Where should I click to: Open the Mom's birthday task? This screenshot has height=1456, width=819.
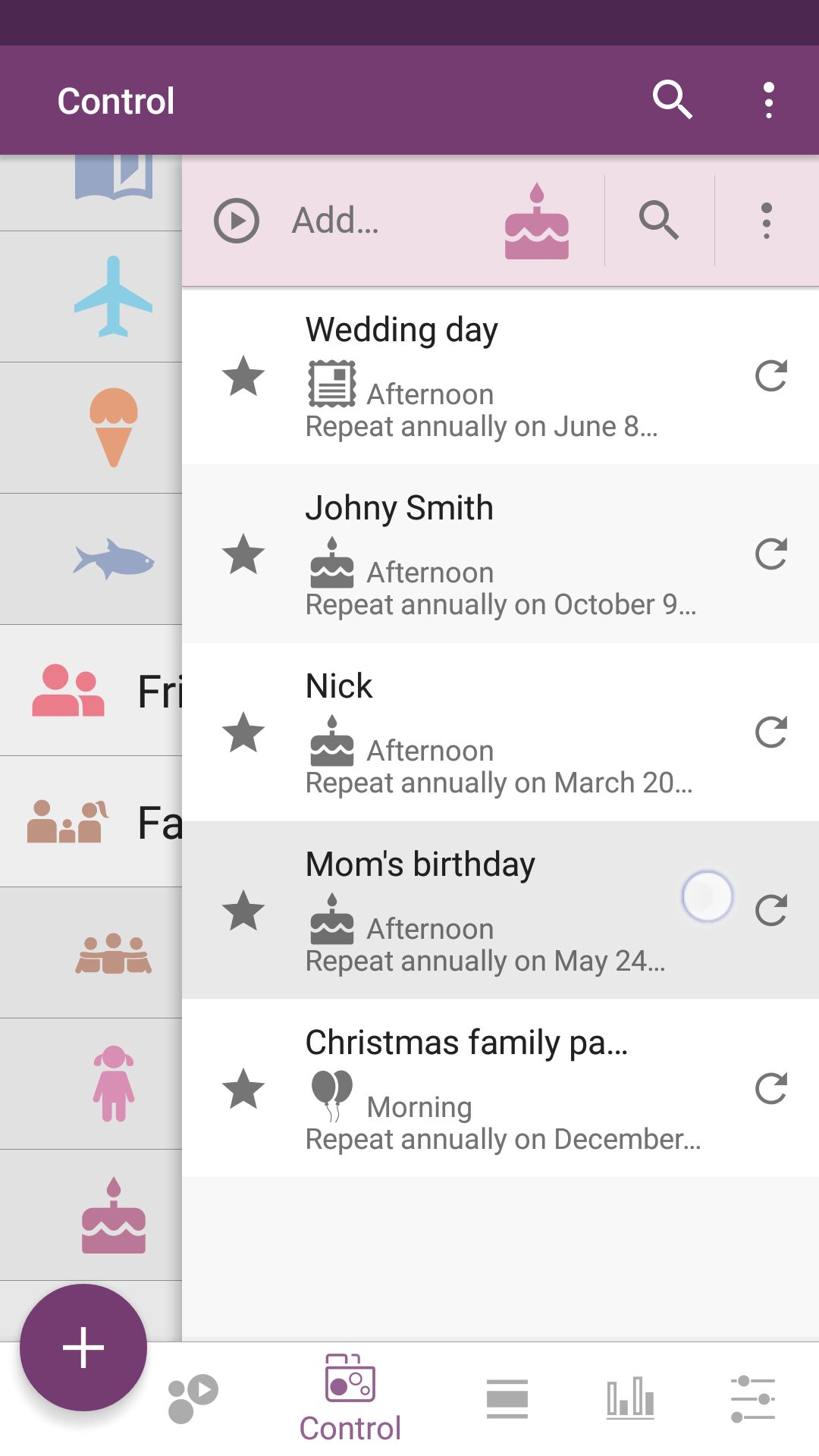(x=485, y=910)
